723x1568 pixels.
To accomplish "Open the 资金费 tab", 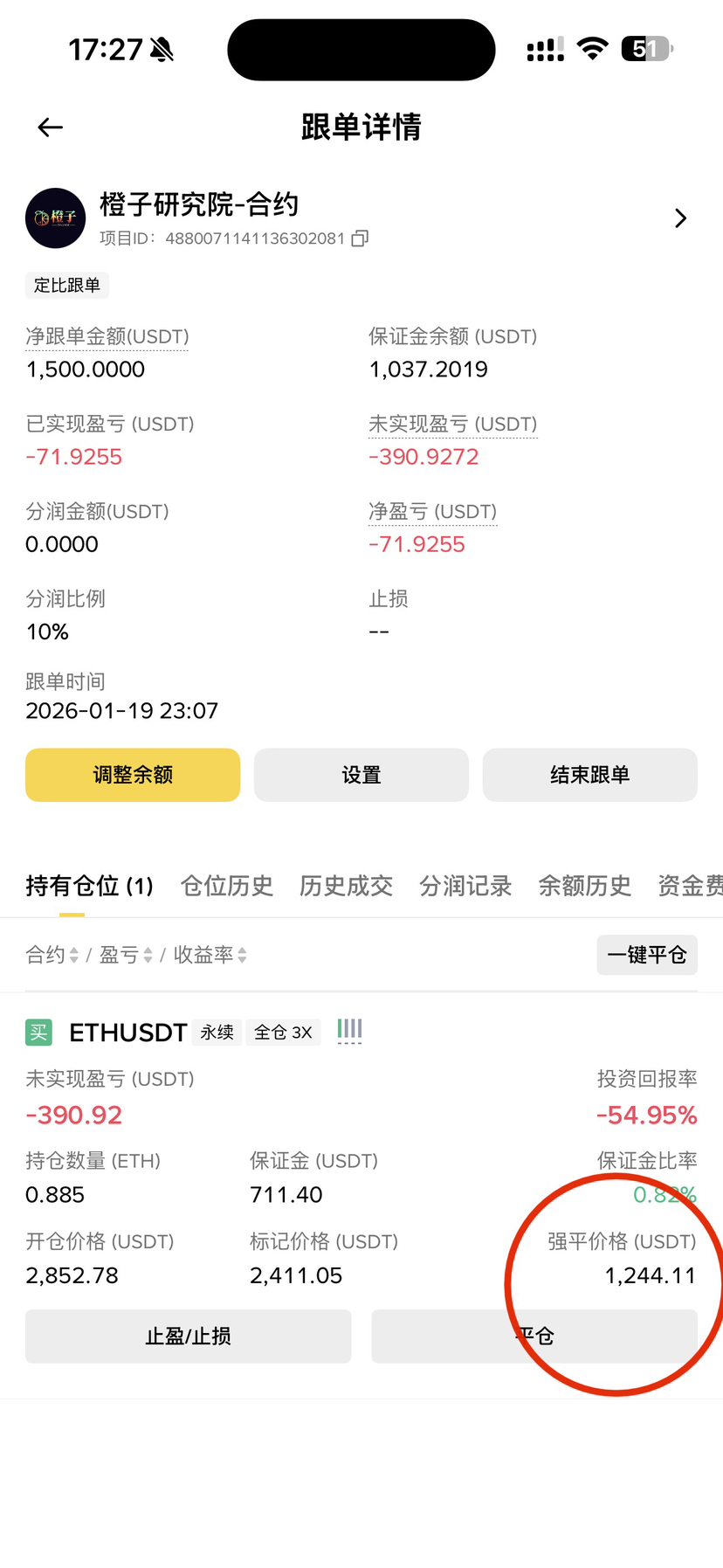I will pos(689,886).
